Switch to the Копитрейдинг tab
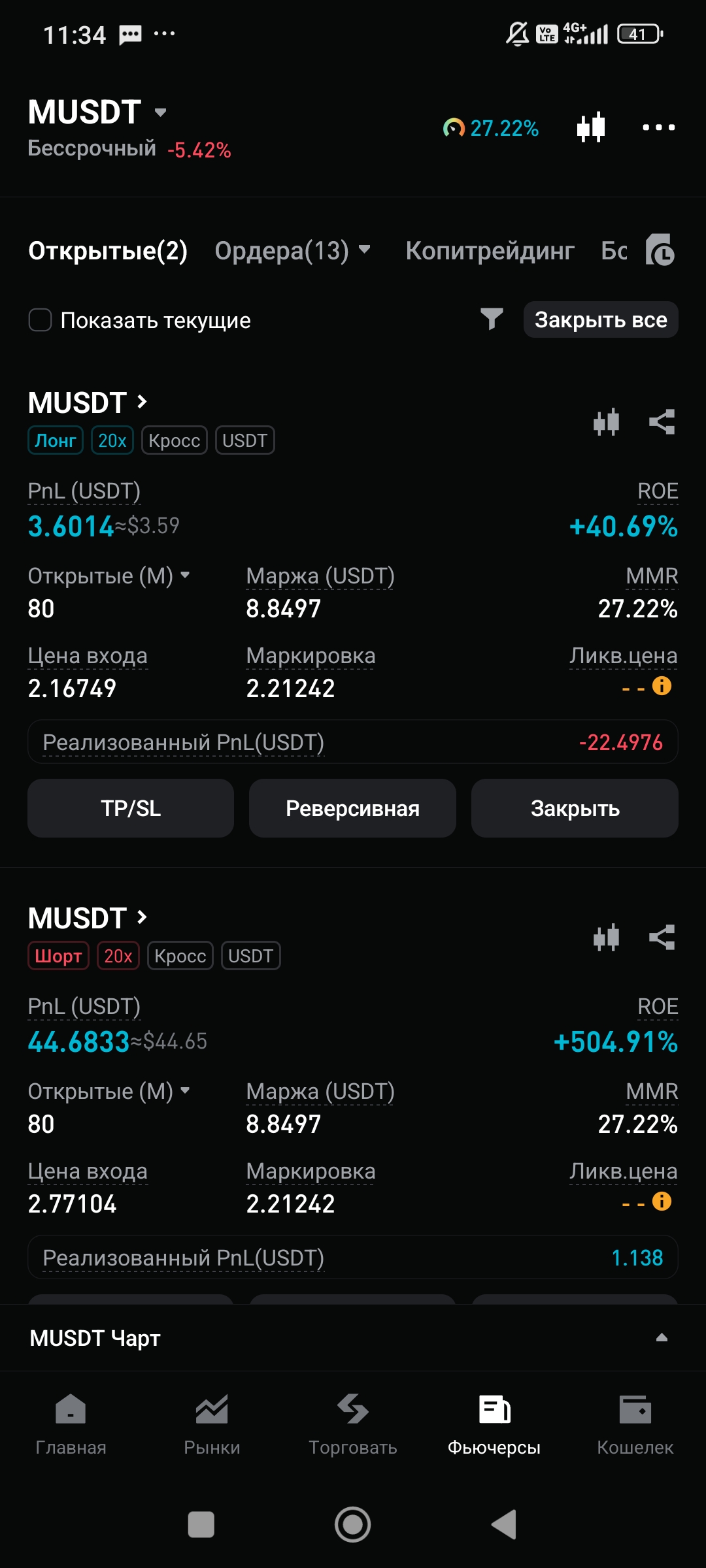This screenshot has width=706, height=1568. click(x=490, y=251)
